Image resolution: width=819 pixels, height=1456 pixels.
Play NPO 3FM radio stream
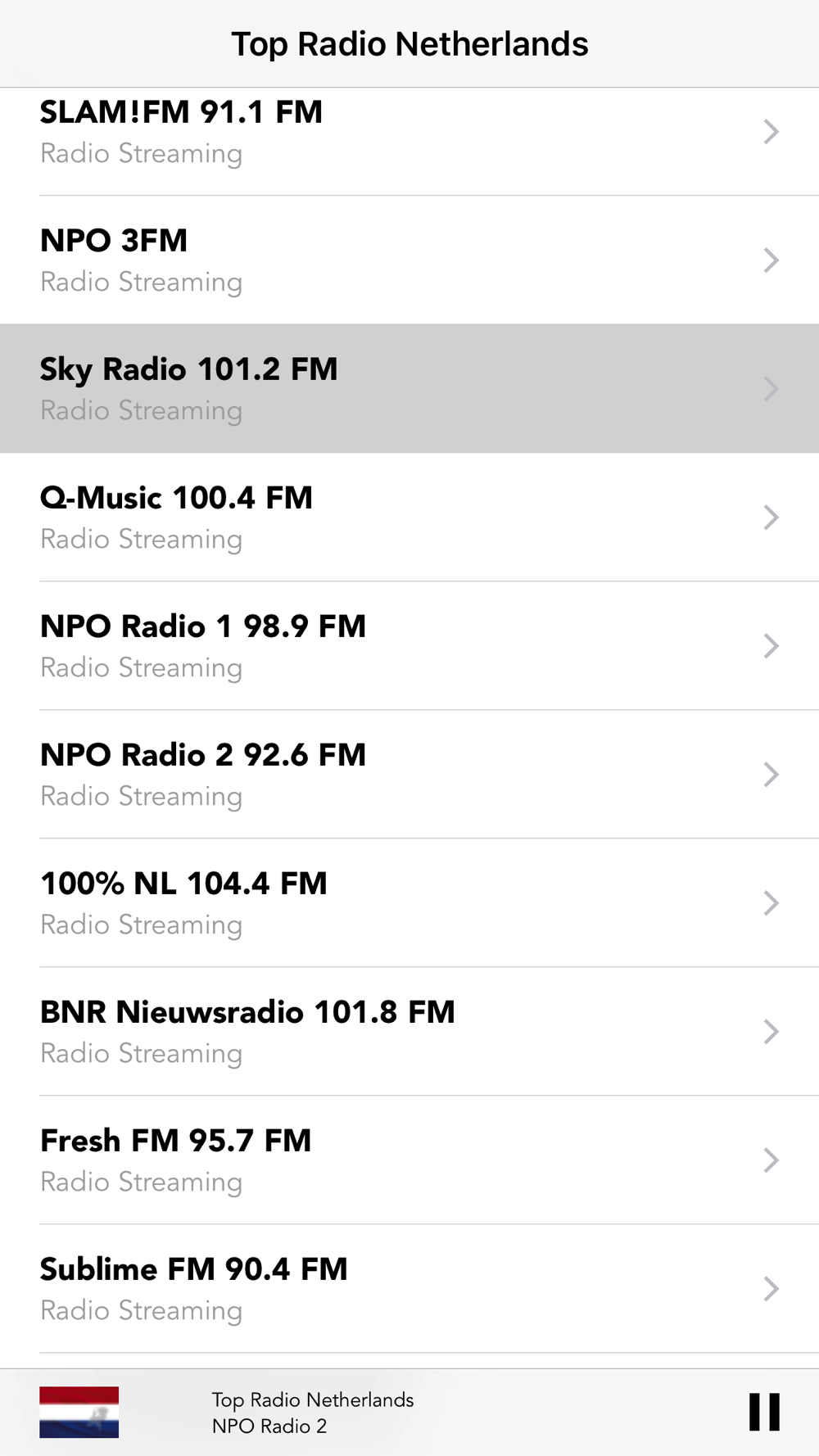[x=409, y=260]
